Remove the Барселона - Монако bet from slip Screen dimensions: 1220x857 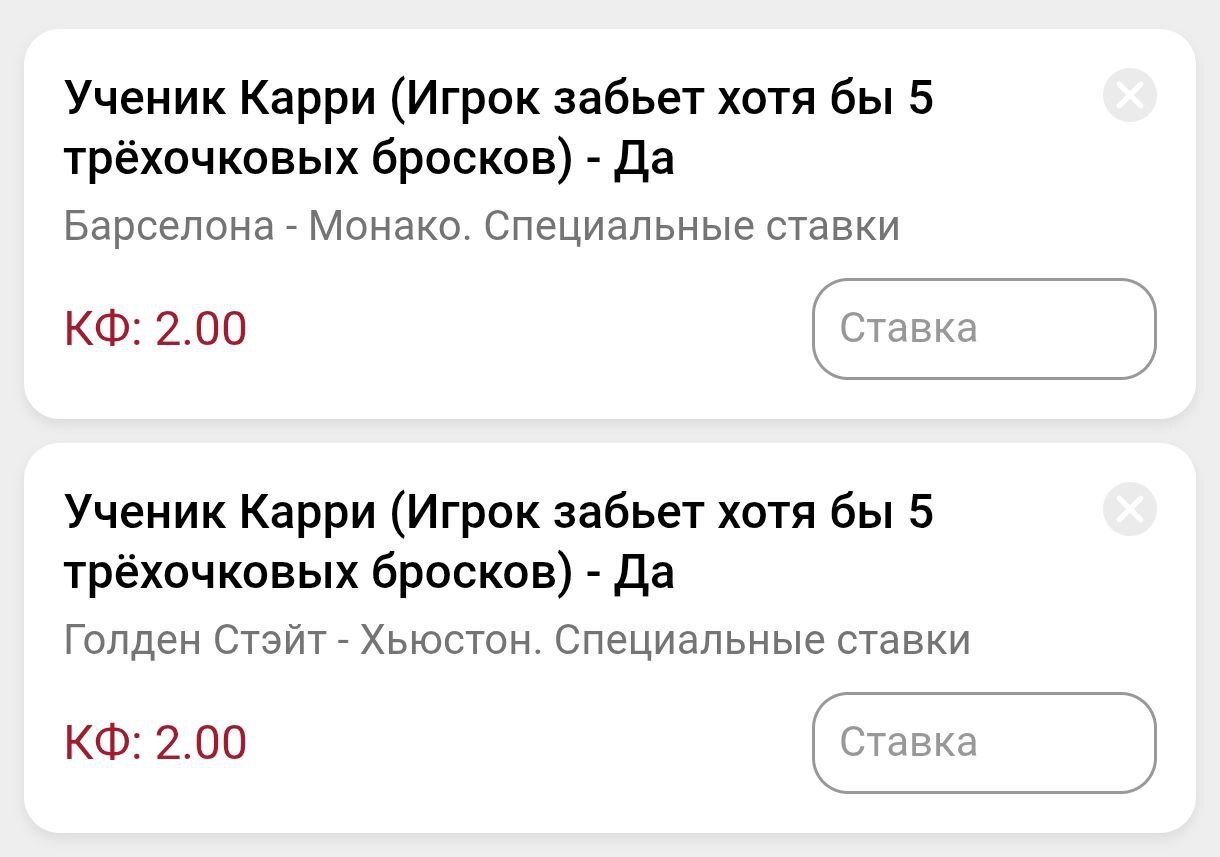point(1129,97)
